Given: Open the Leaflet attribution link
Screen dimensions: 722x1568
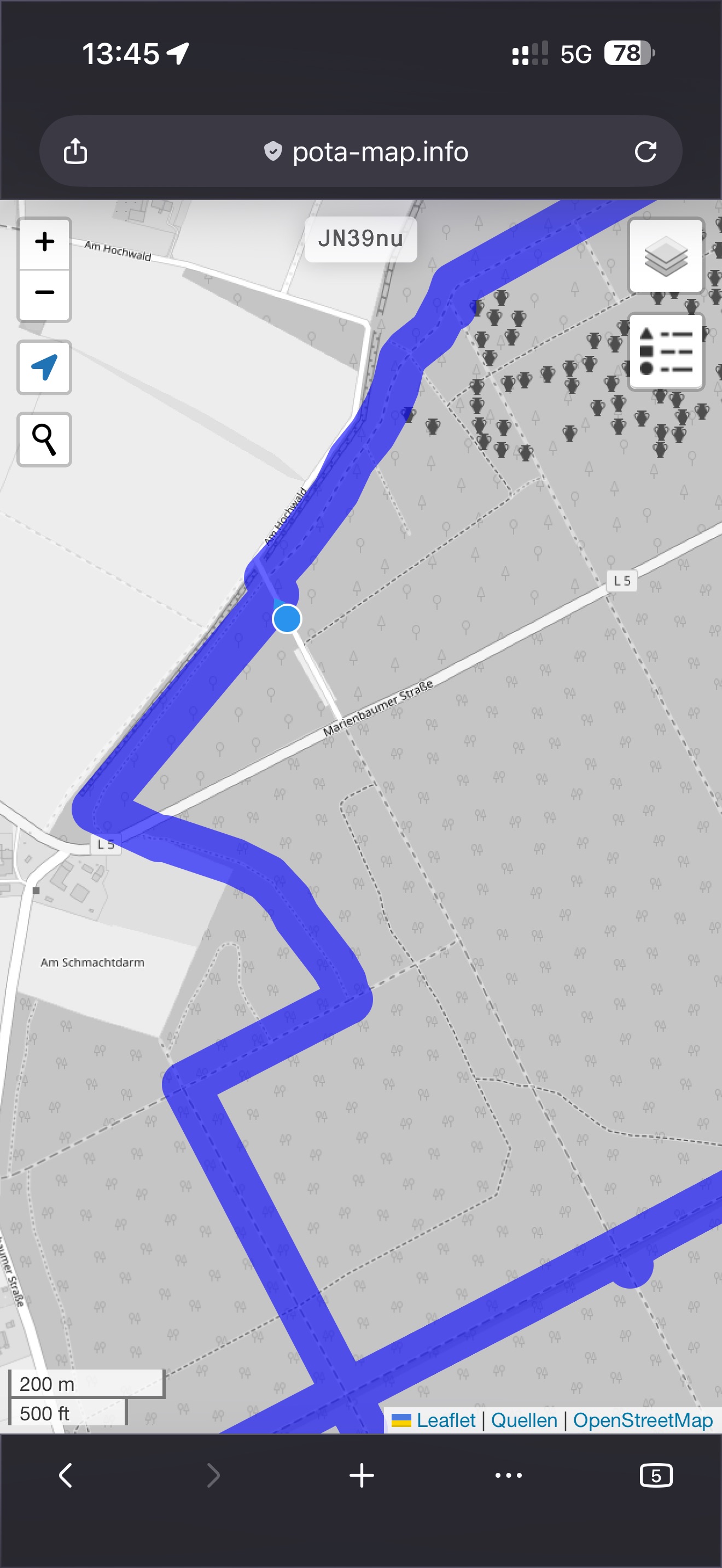Looking at the screenshot, I should click(x=445, y=1420).
